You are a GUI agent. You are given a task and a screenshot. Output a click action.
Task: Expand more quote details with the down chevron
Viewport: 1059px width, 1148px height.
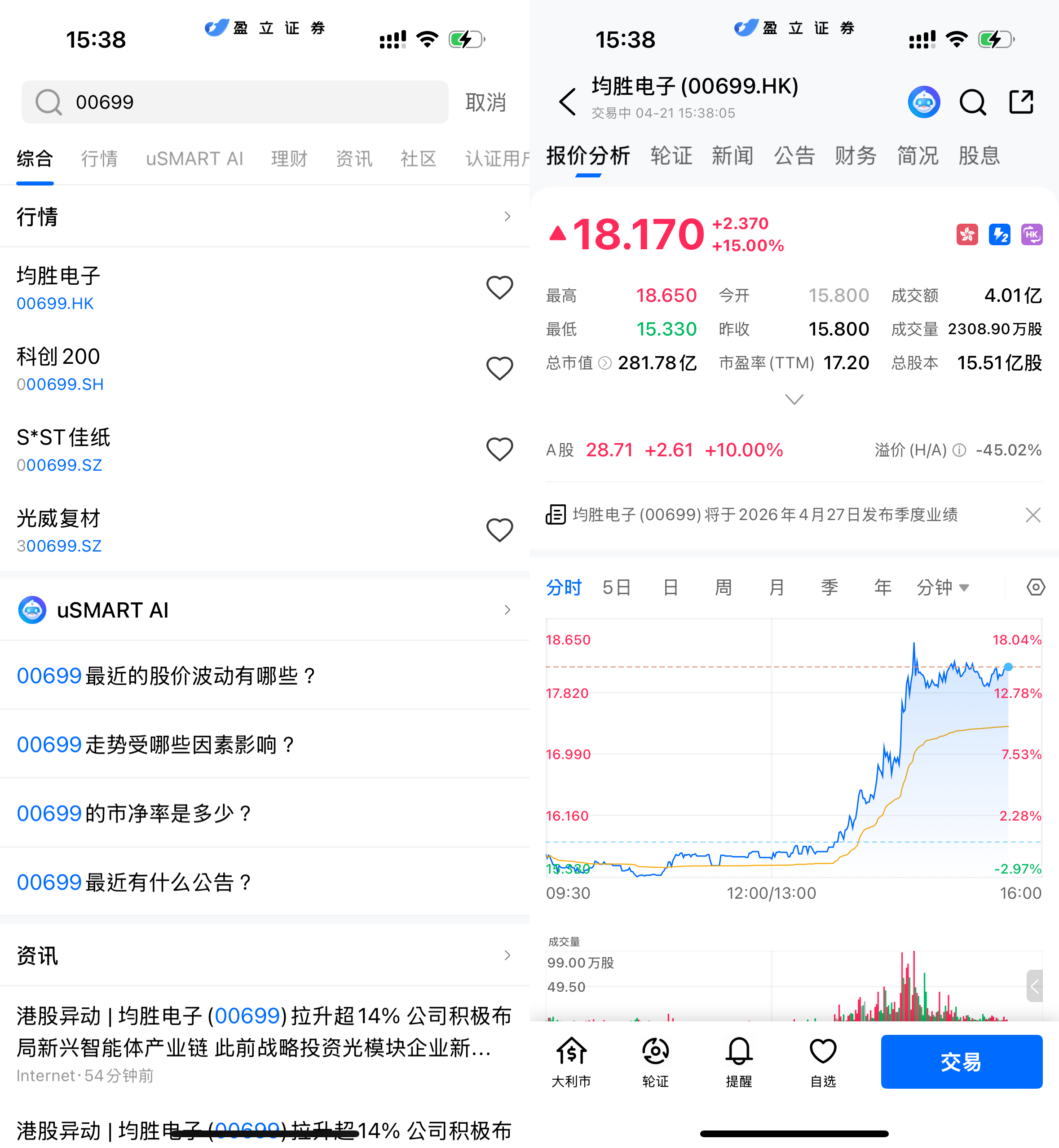(794, 399)
